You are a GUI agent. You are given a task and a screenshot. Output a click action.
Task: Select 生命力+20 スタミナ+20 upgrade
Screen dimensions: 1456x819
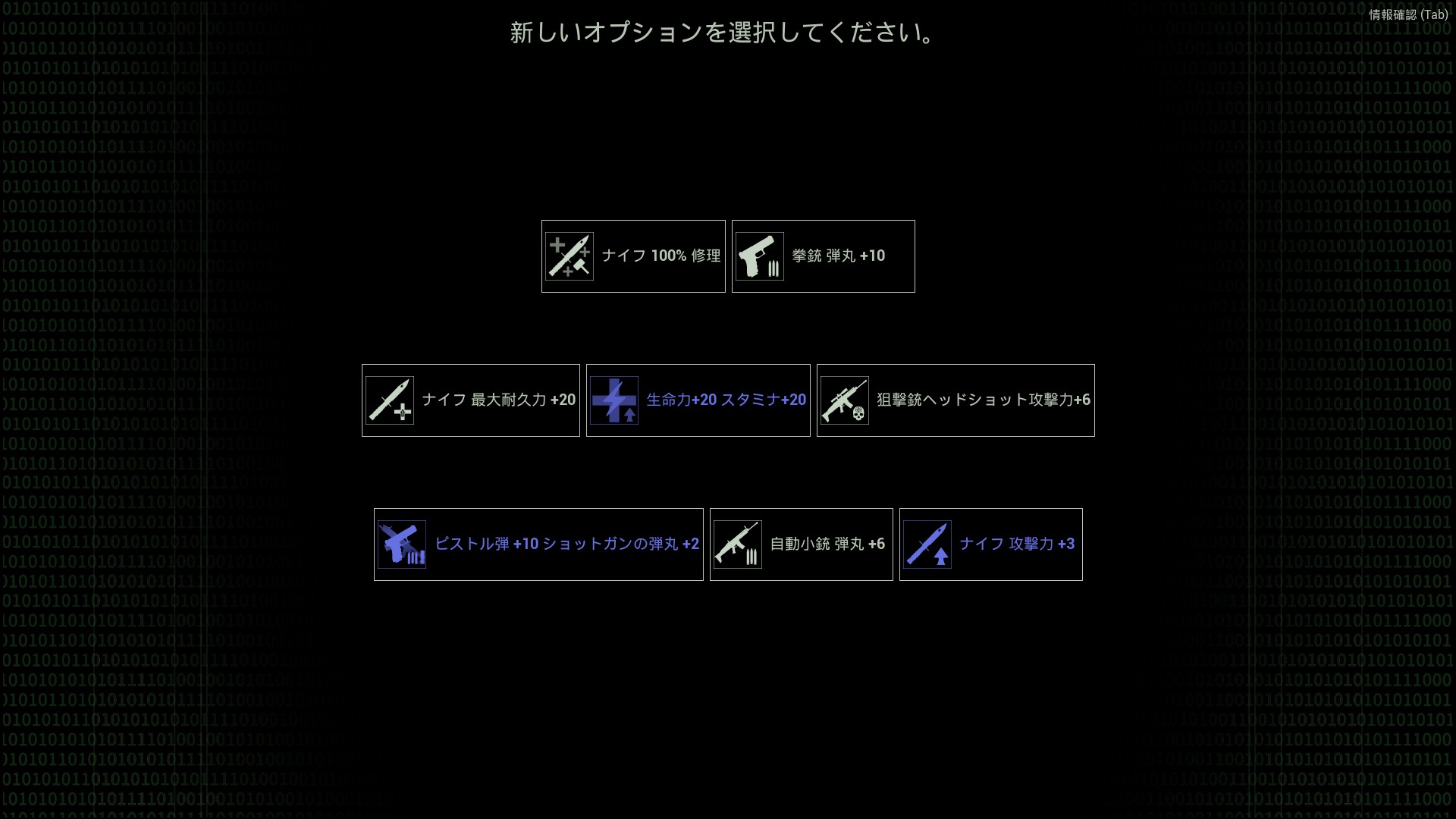(698, 400)
